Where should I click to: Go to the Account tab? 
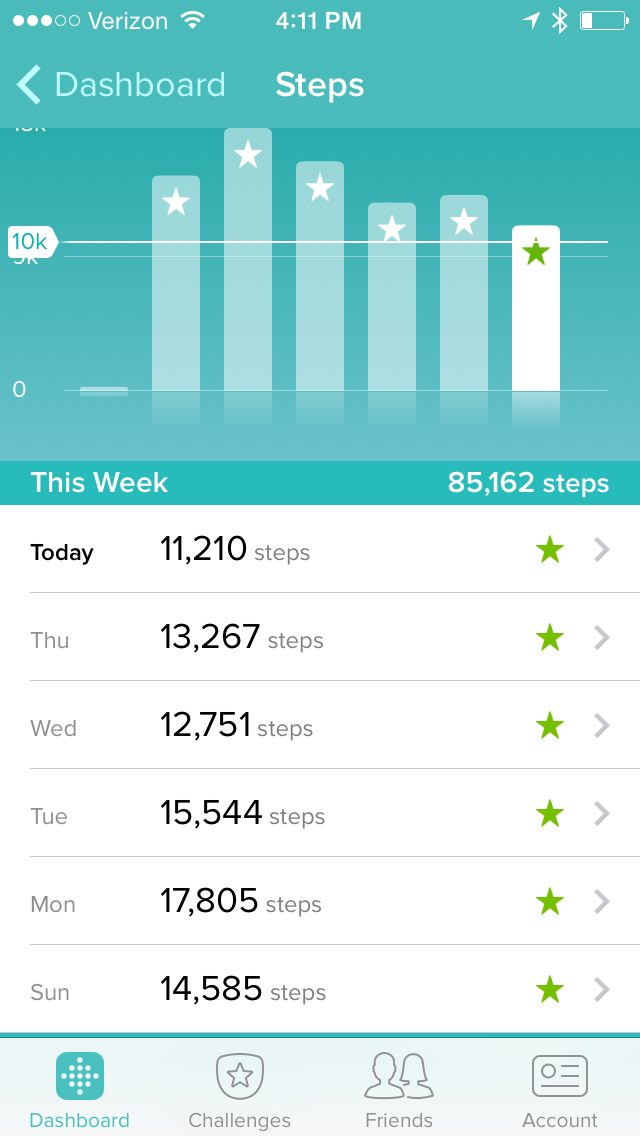[559, 1090]
